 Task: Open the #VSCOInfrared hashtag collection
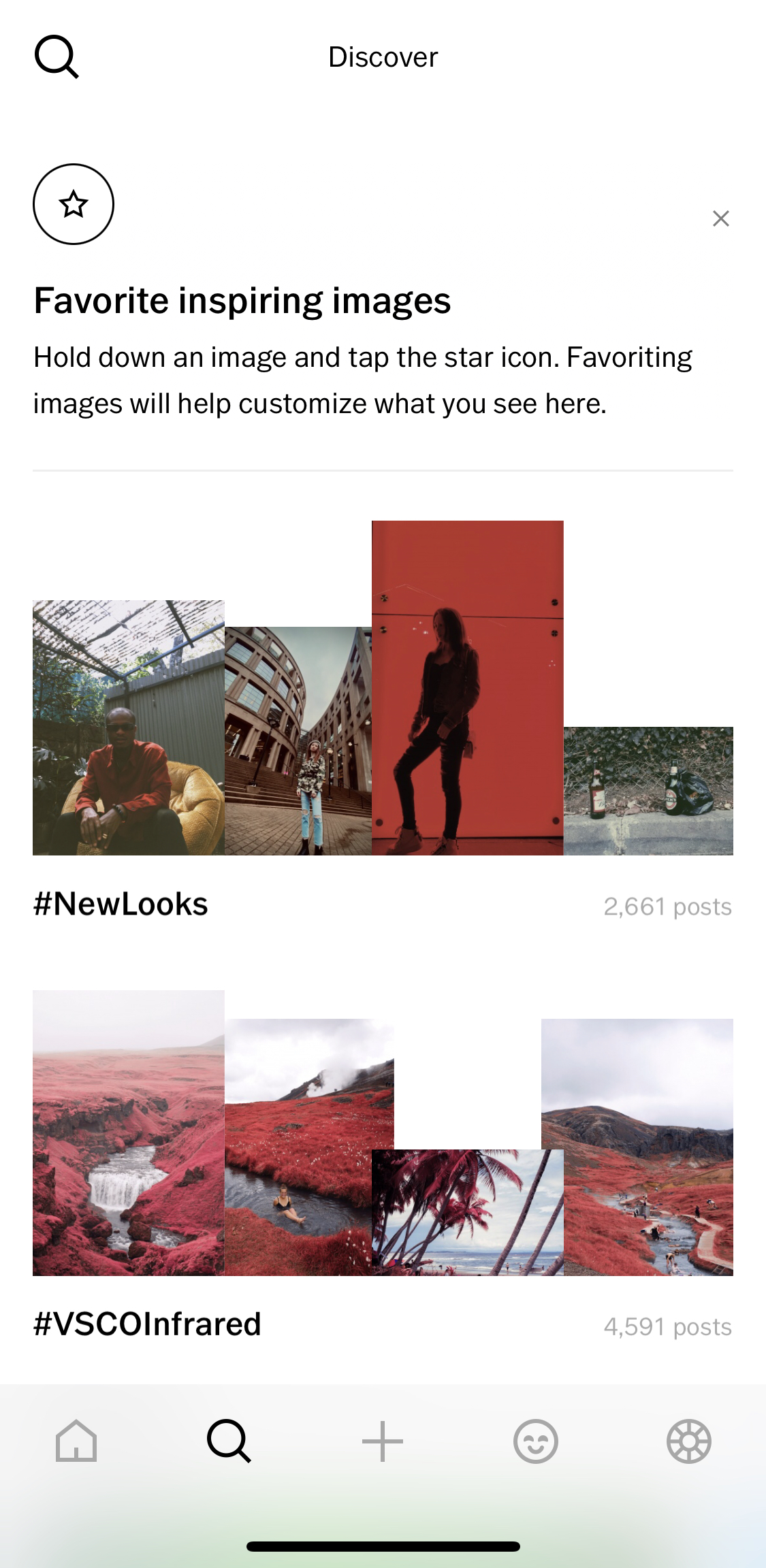(x=147, y=1323)
